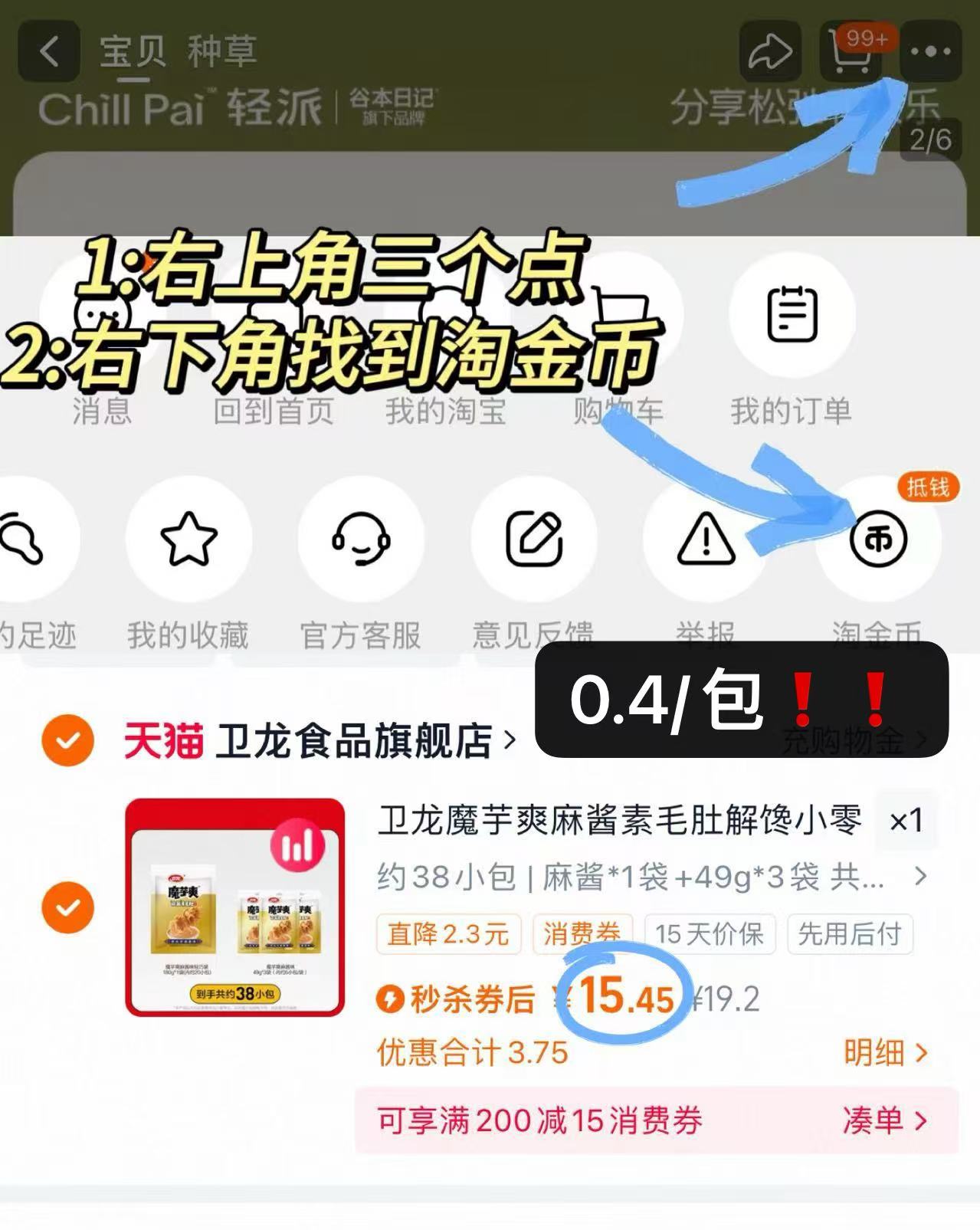Contact 官方客服 via the headset icon

[361, 539]
